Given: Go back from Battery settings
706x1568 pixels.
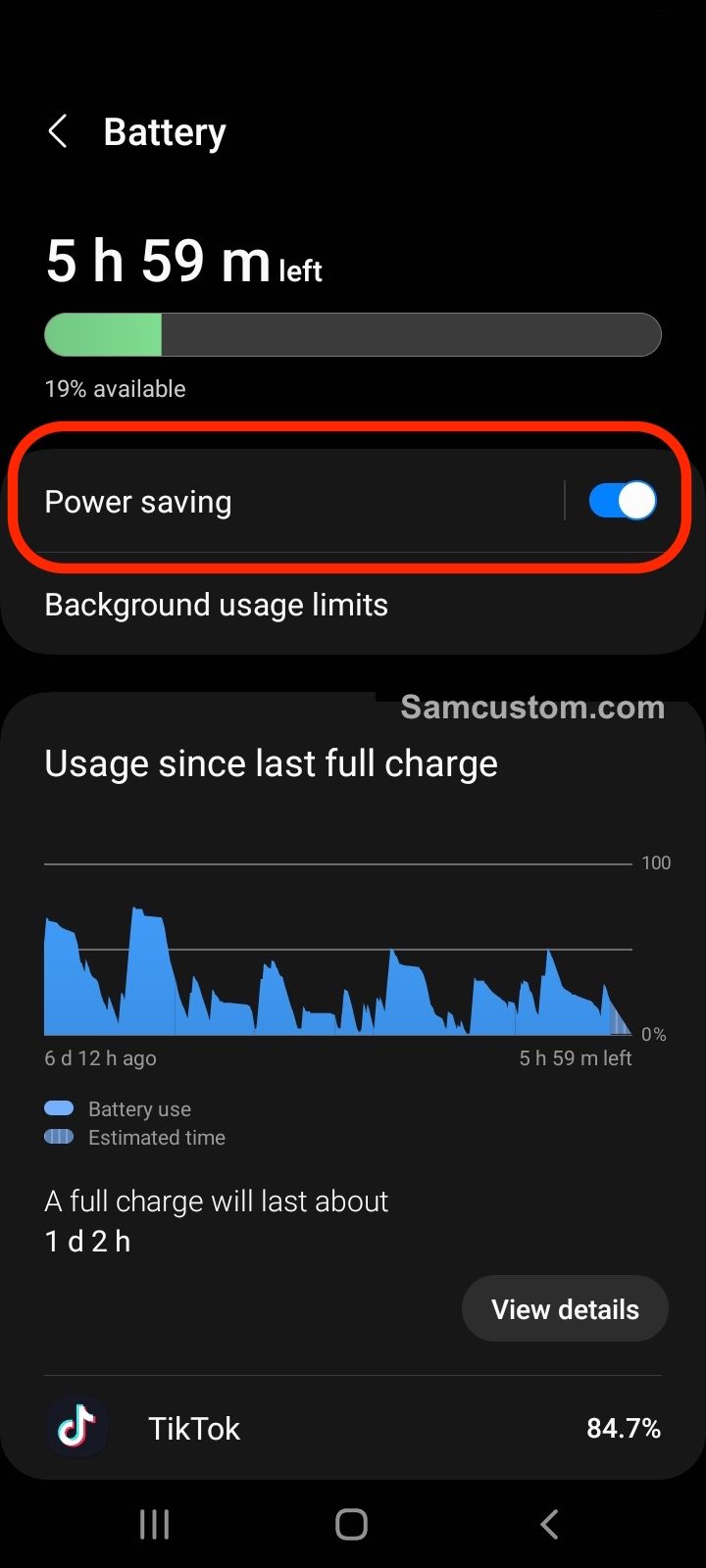Looking at the screenshot, I should pos(58,131).
